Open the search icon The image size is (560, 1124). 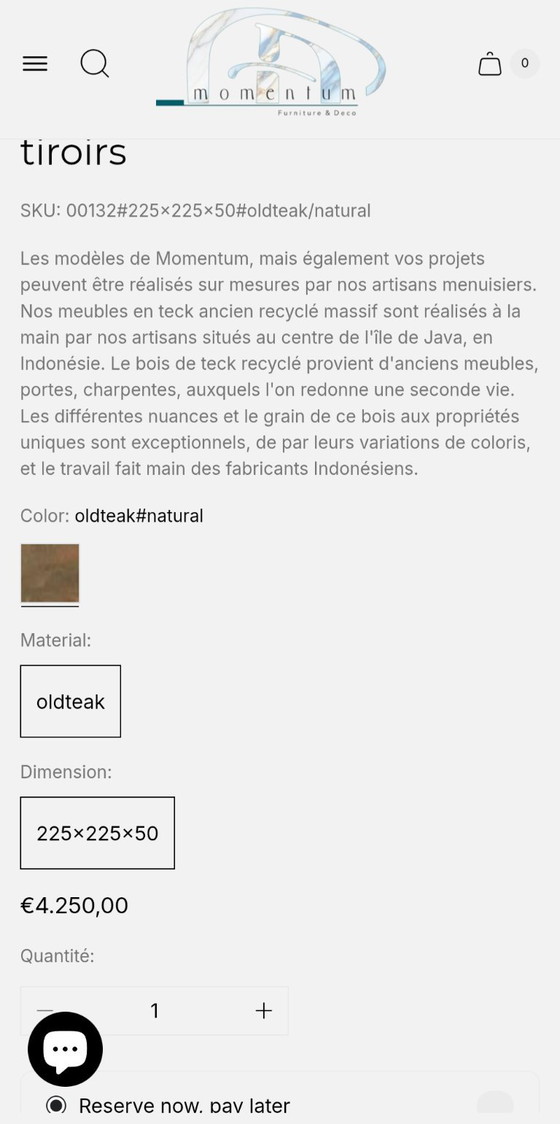pos(95,64)
